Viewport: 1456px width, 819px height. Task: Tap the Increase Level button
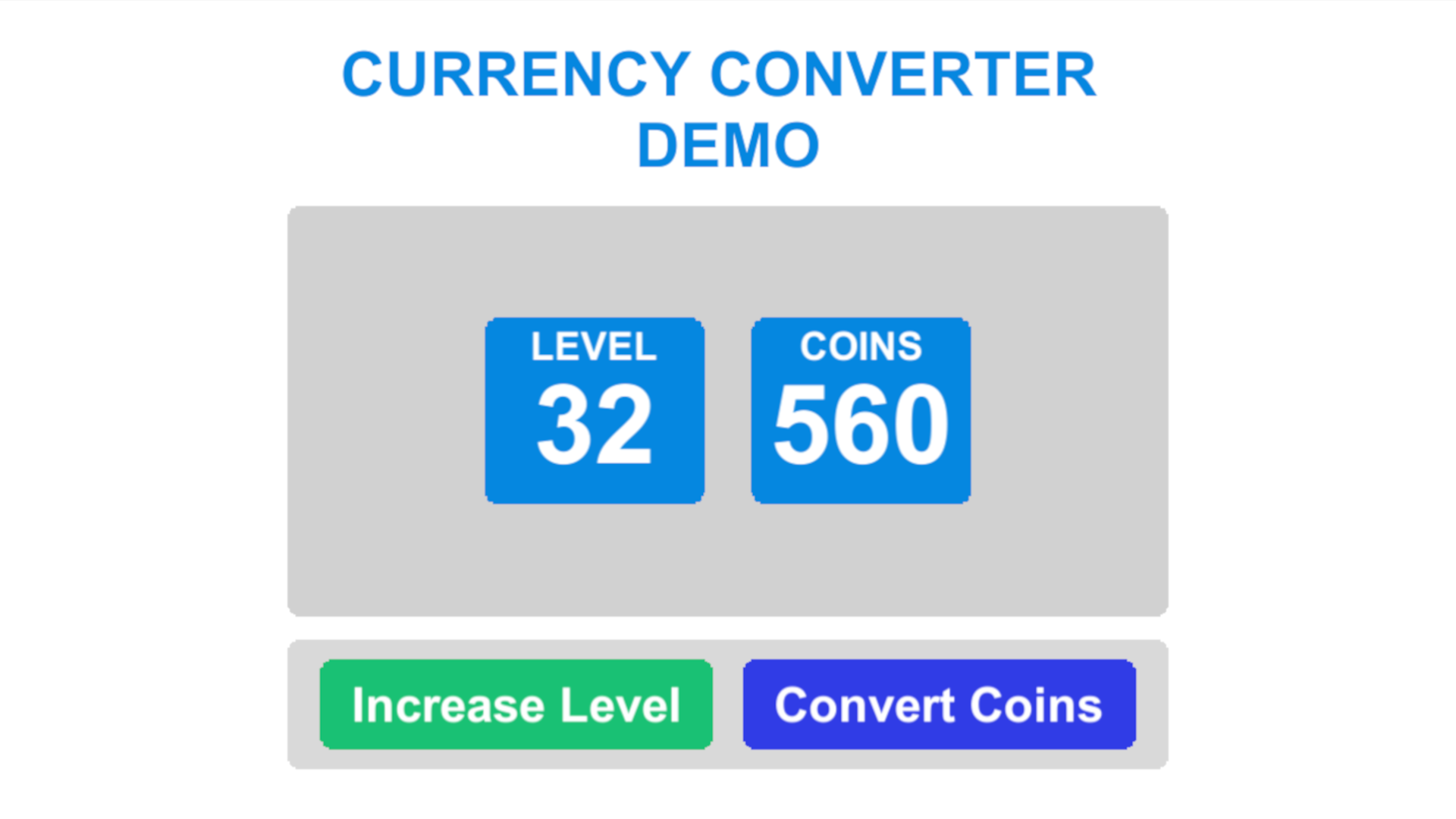[x=516, y=704]
